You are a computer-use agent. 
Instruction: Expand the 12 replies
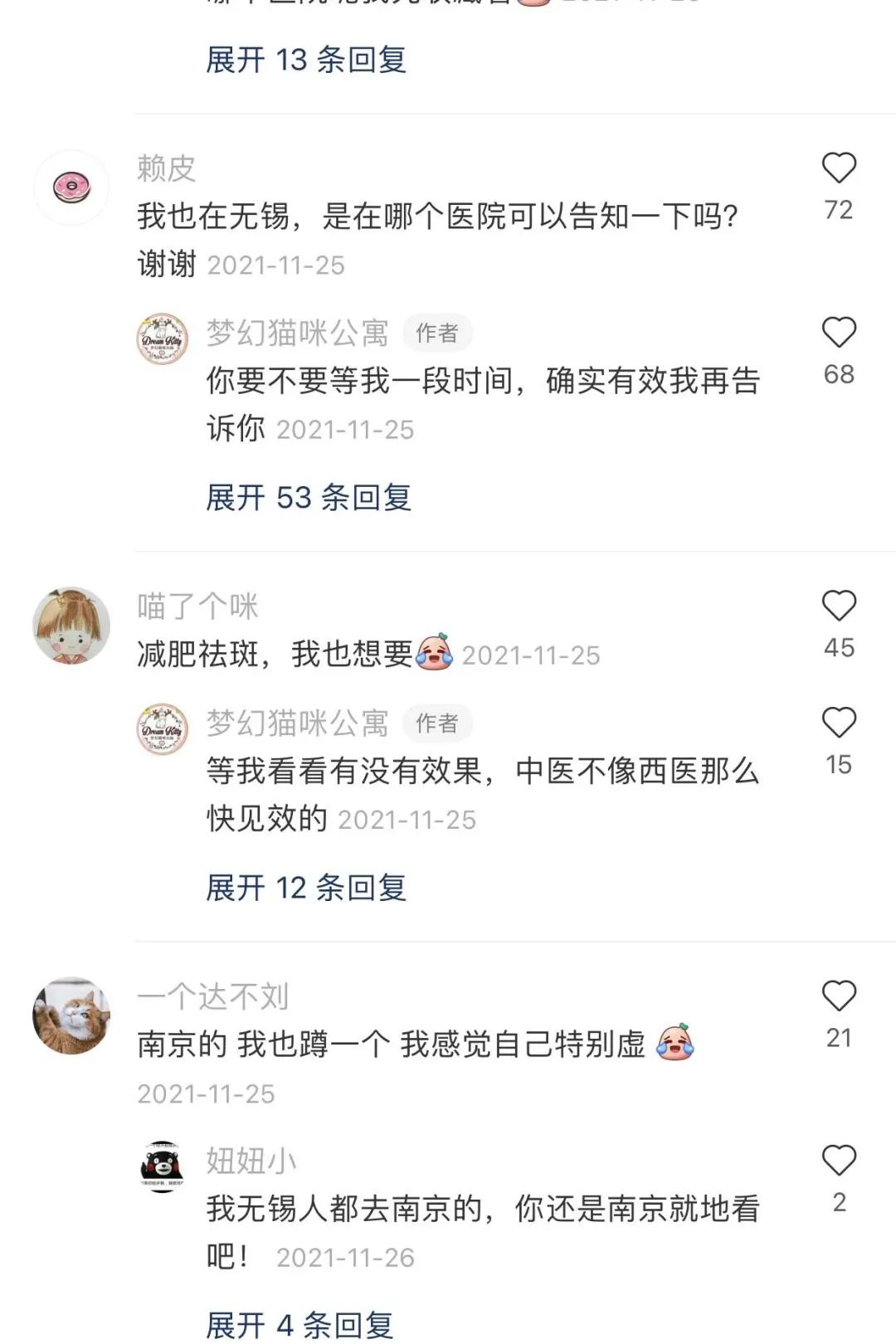pos(306,888)
